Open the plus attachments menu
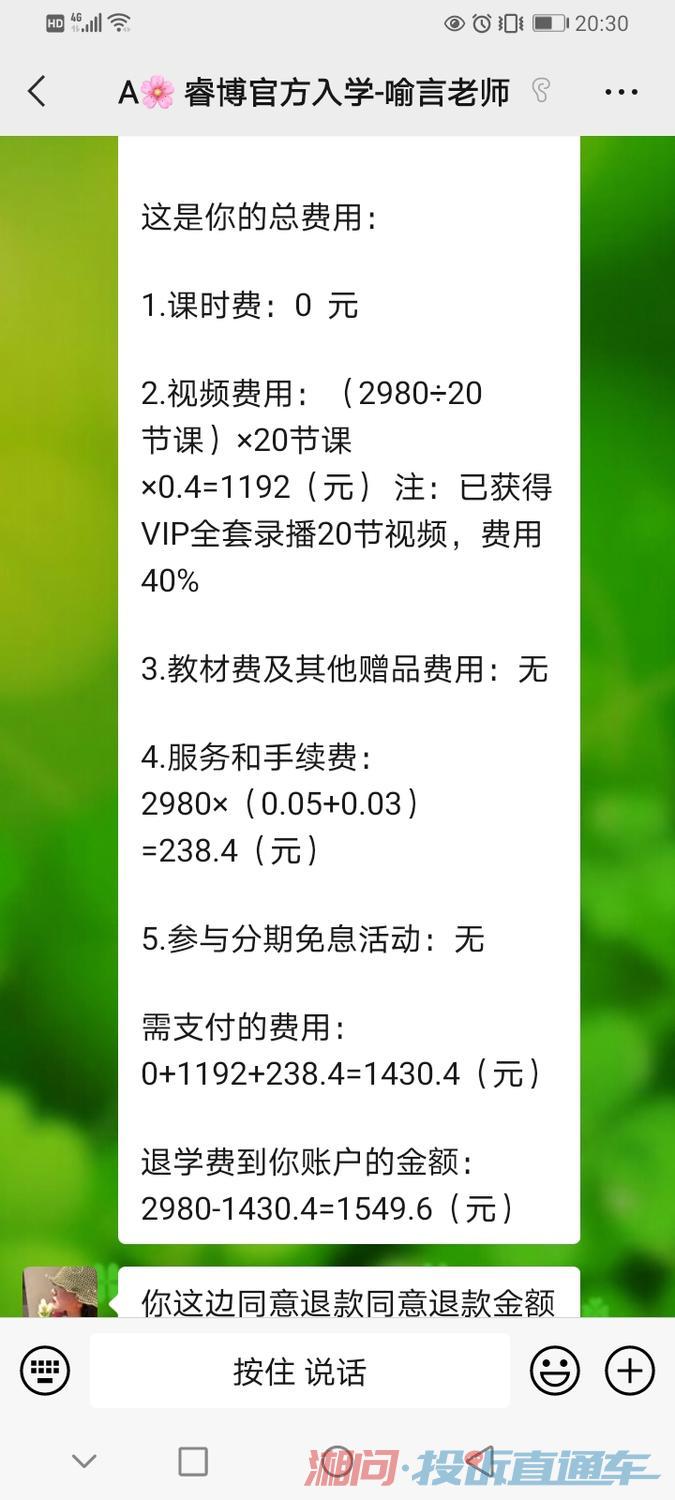Screen dimensions: 675x1500 630,1370
